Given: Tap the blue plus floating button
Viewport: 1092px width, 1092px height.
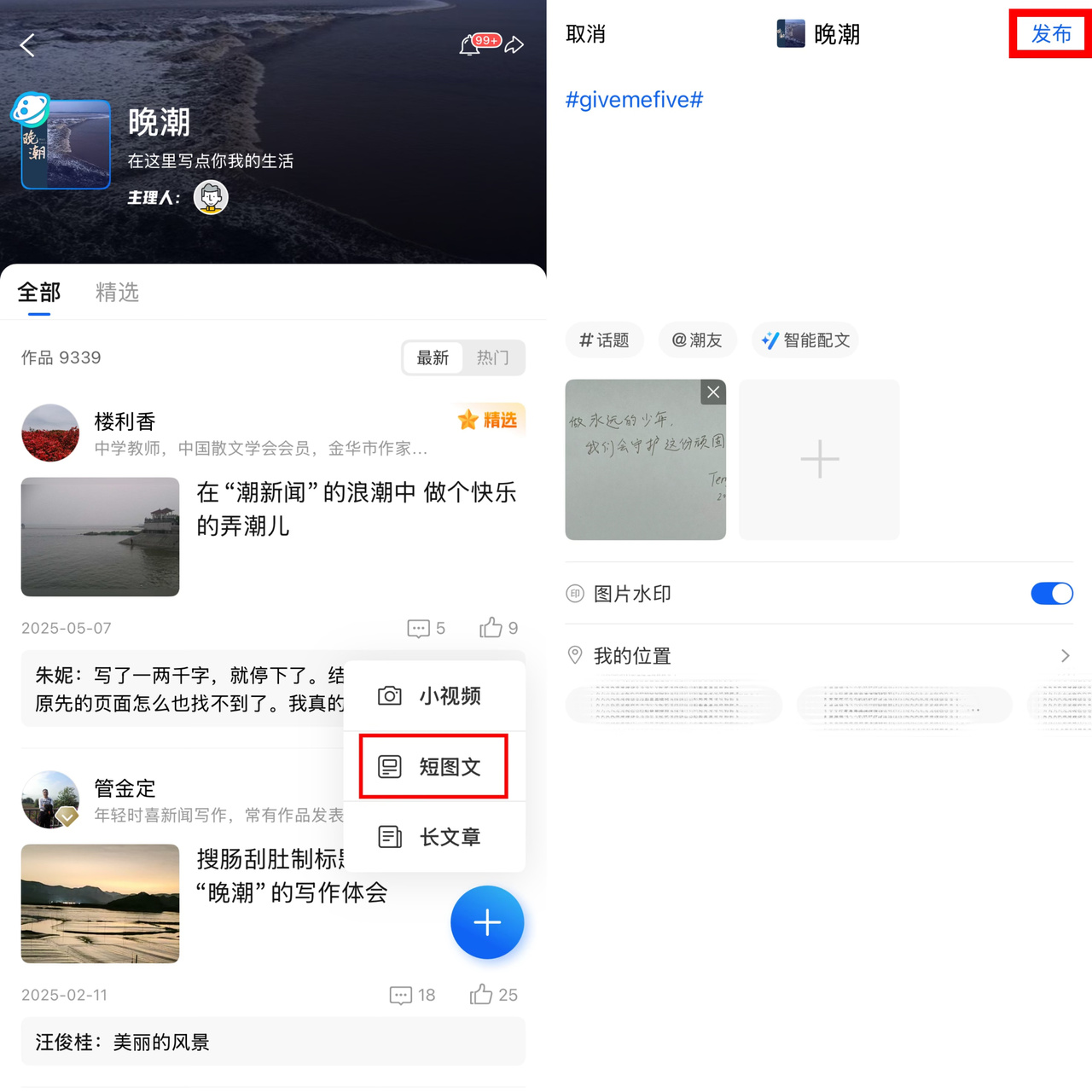Looking at the screenshot, I should click(487, 922).
